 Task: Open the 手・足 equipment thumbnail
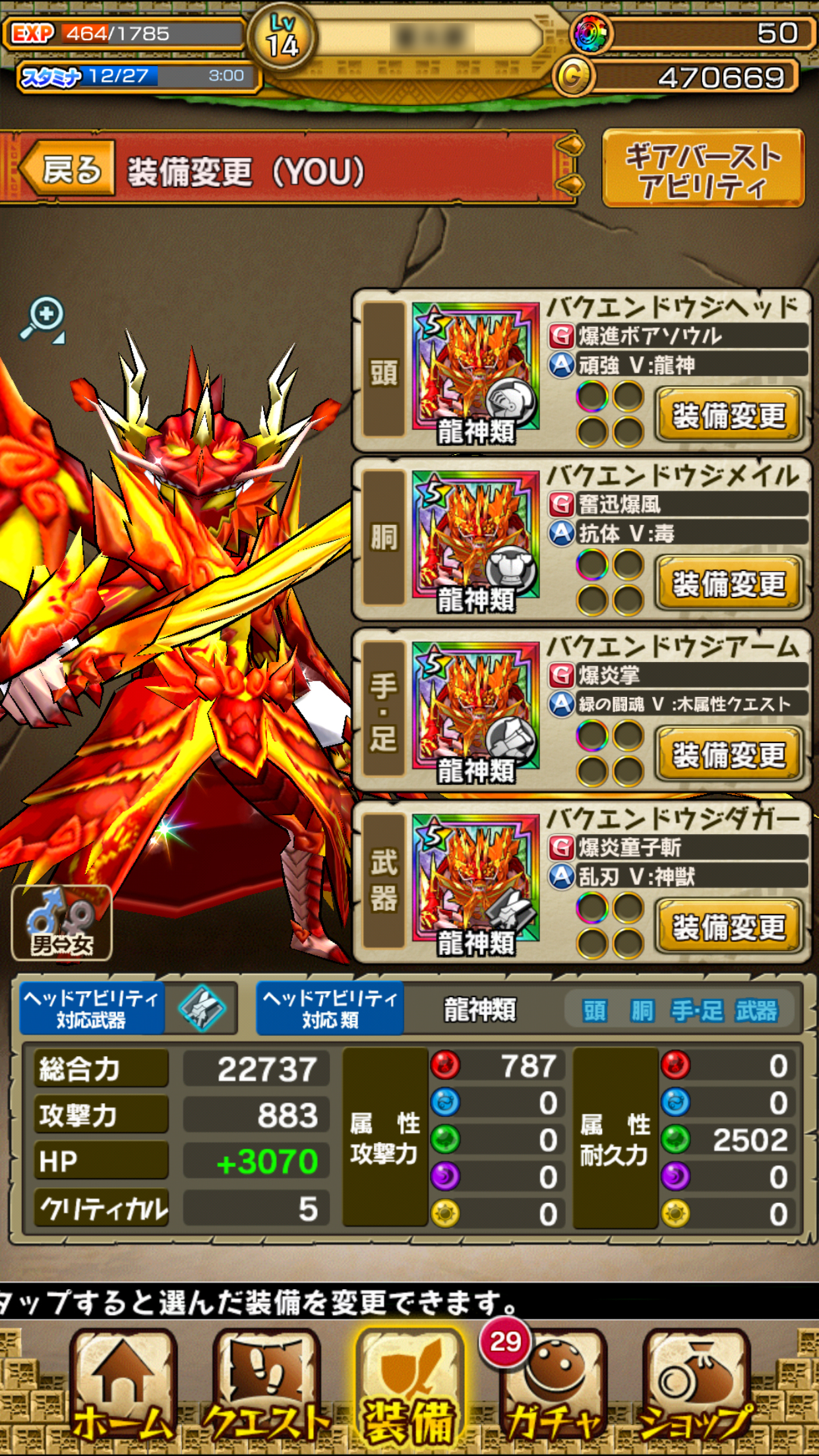(x=476, y=712)
